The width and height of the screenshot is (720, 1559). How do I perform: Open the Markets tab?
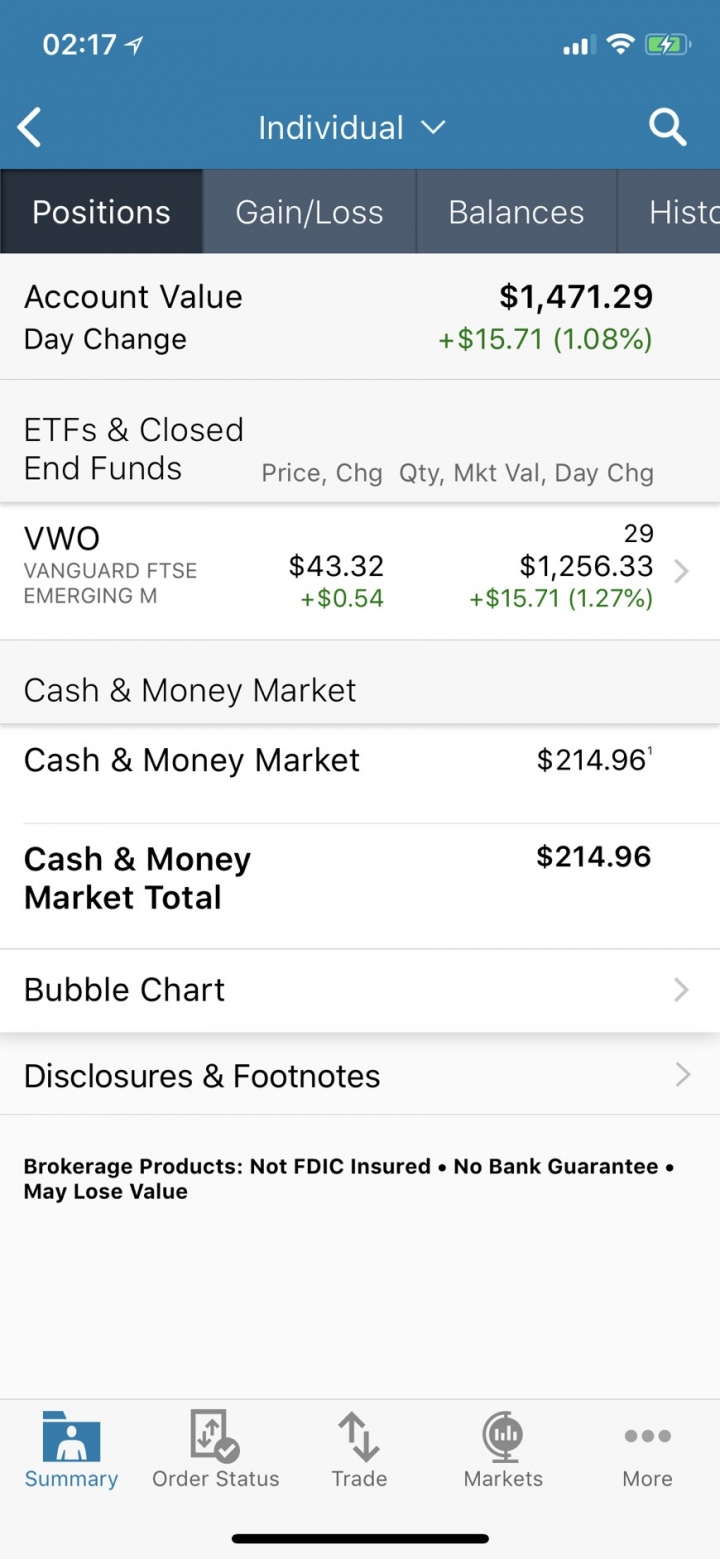[503, 1449]
